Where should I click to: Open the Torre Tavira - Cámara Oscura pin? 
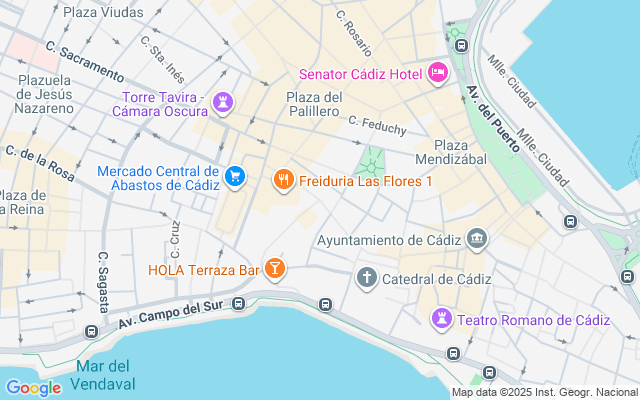[223, 102]
